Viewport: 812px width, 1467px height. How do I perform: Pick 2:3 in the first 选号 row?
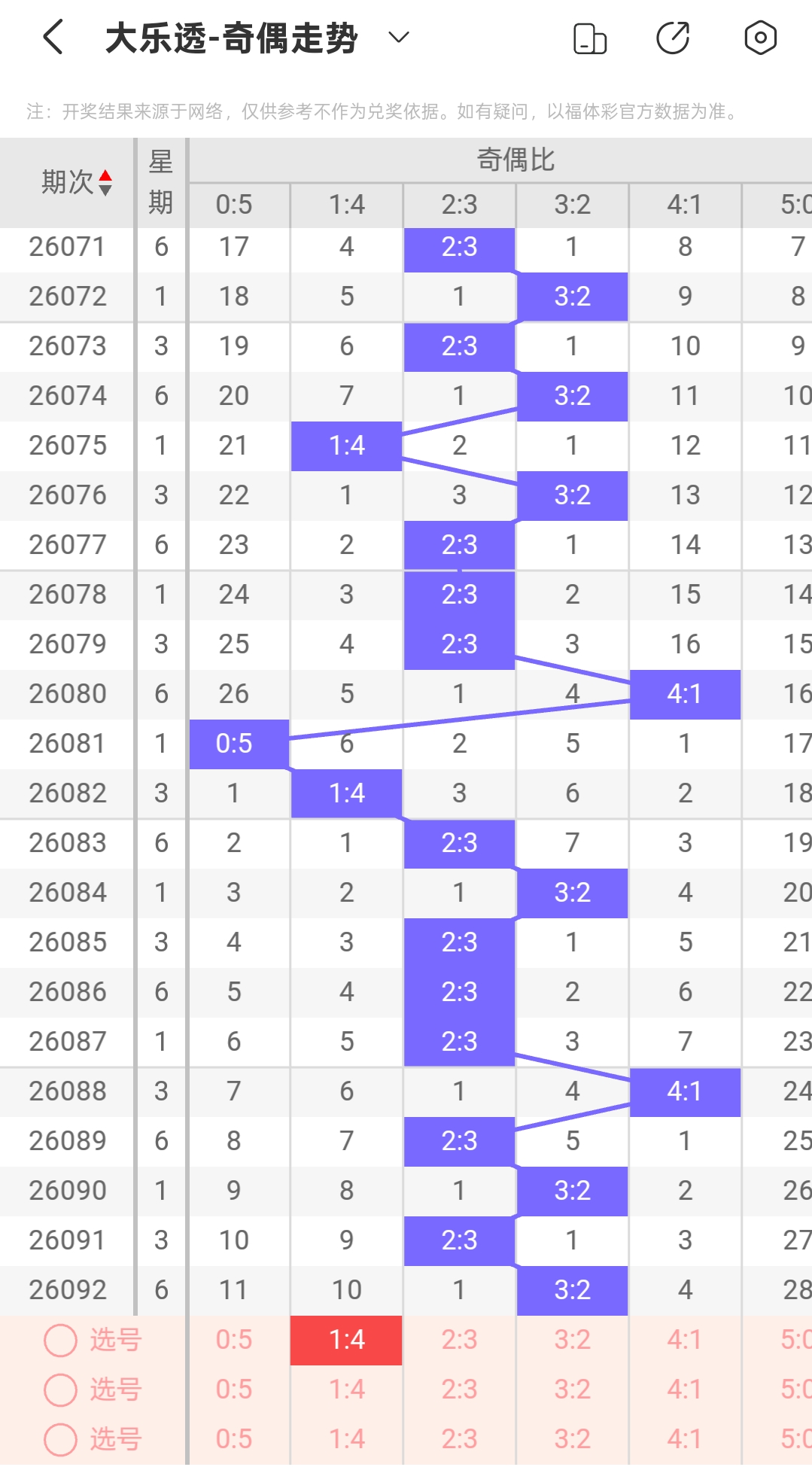[x=459, y=1340]
